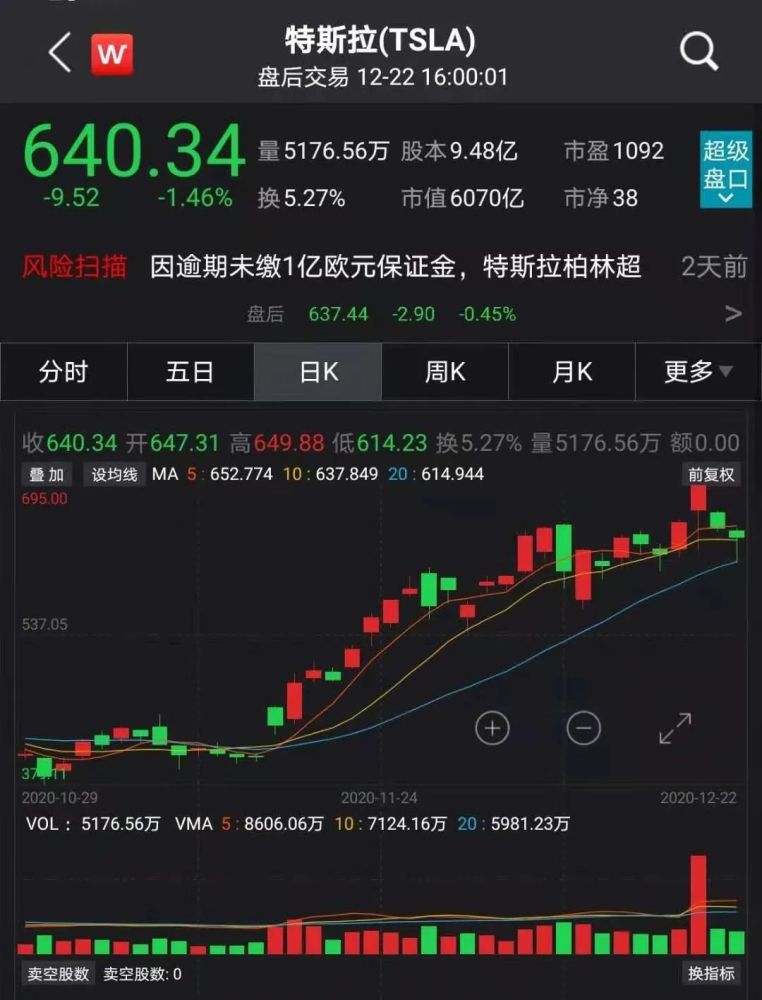
Task: Switch to the 五日 chart tab
Action: [190, 372]
